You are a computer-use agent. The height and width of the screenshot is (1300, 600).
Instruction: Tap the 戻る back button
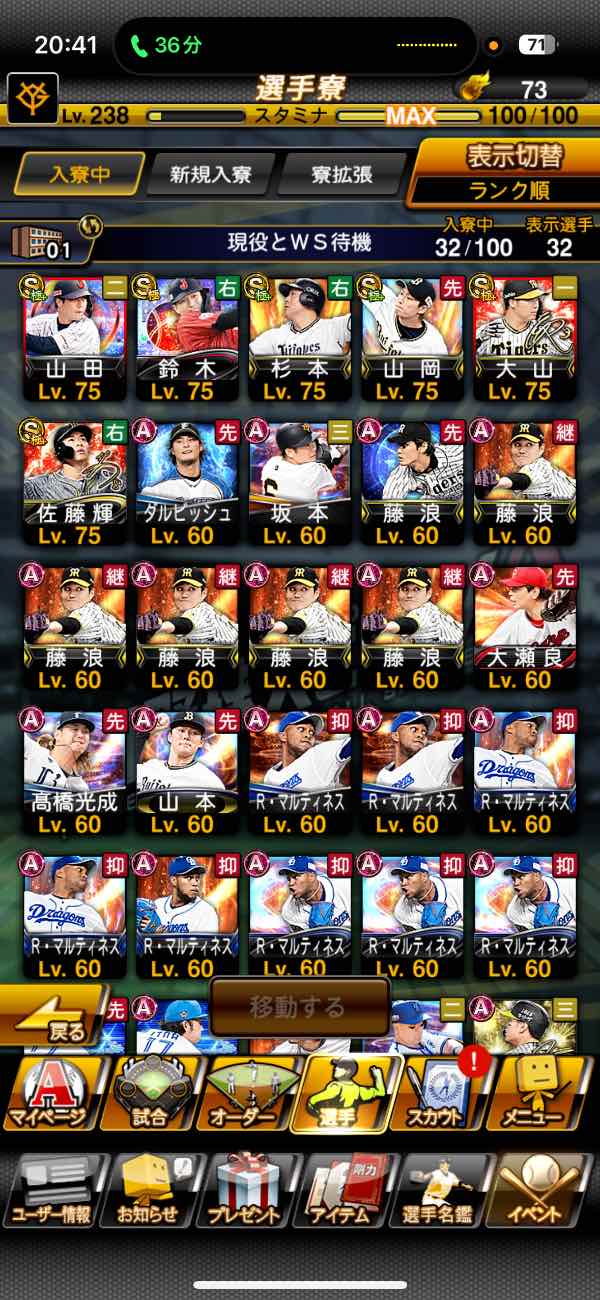click(55, 1018)
